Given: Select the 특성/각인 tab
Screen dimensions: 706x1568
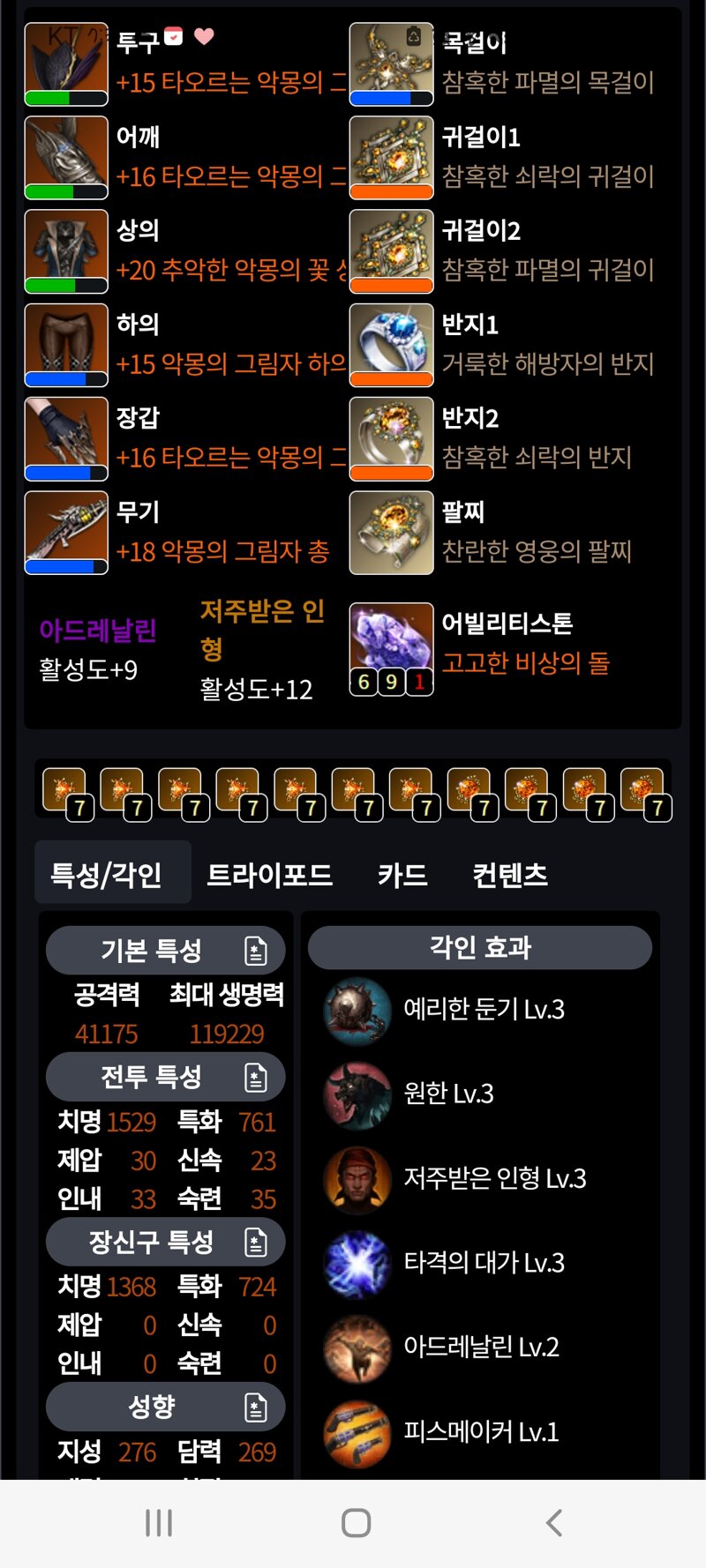Looking at the screenshot, I should tap(107, 874).
